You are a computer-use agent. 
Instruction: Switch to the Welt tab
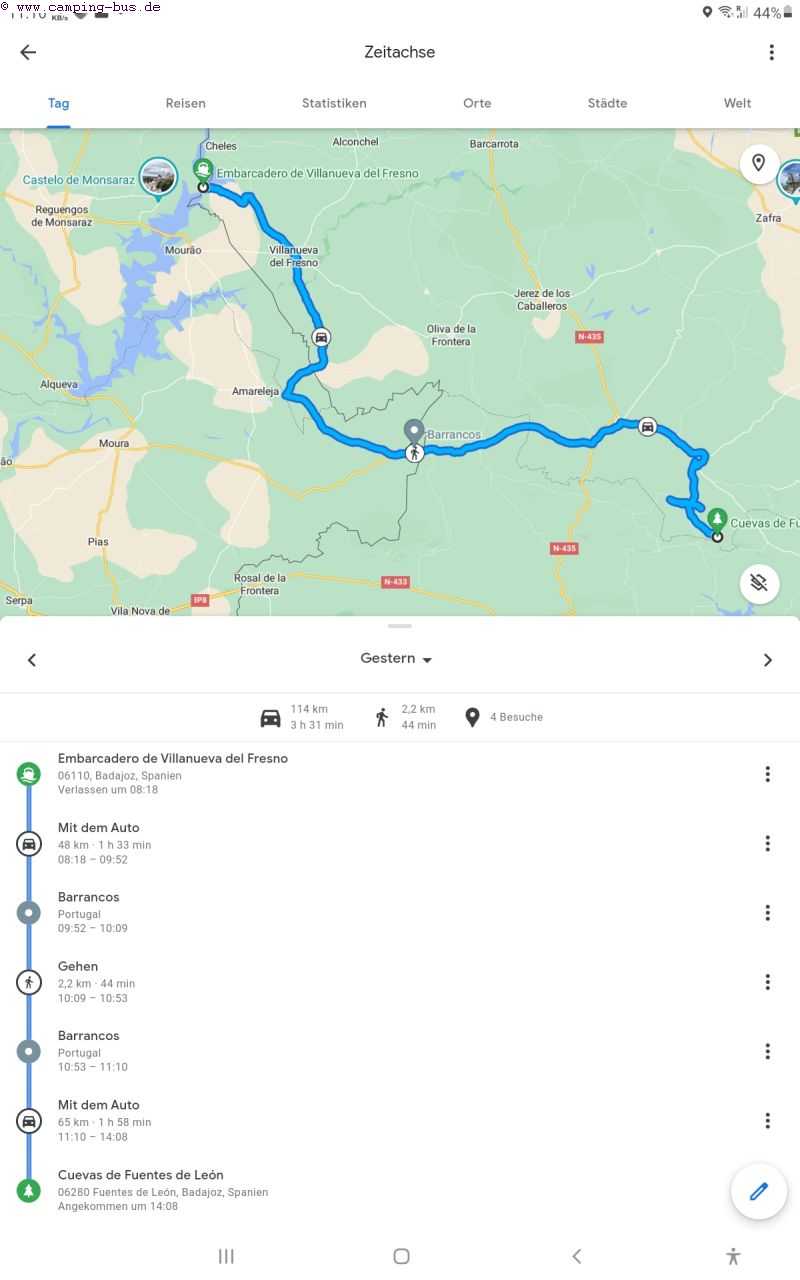point(737,103)
